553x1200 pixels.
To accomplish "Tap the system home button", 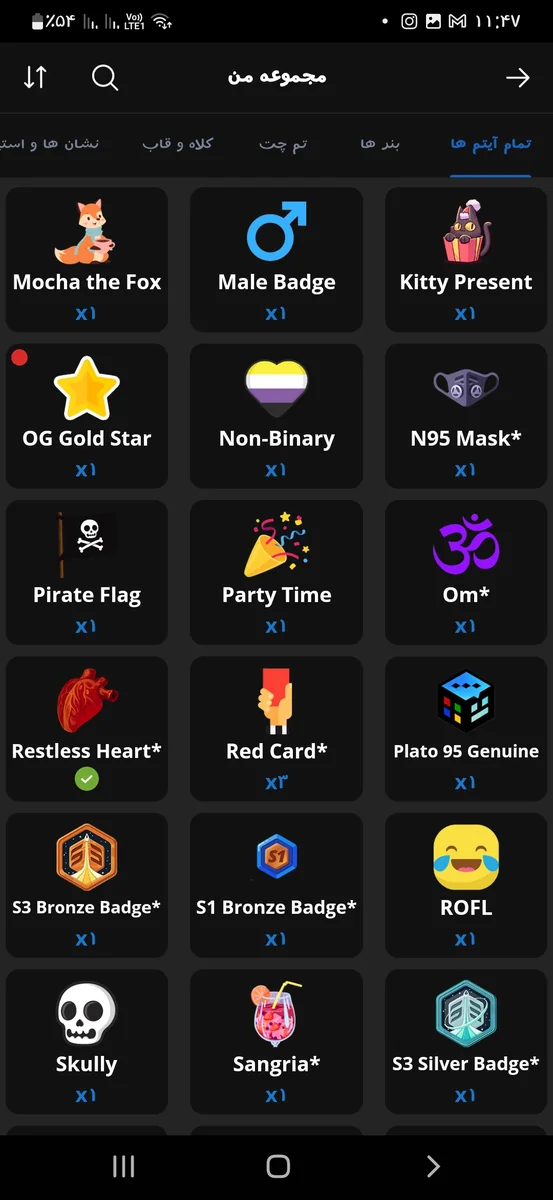I will tap(278, 1166).
